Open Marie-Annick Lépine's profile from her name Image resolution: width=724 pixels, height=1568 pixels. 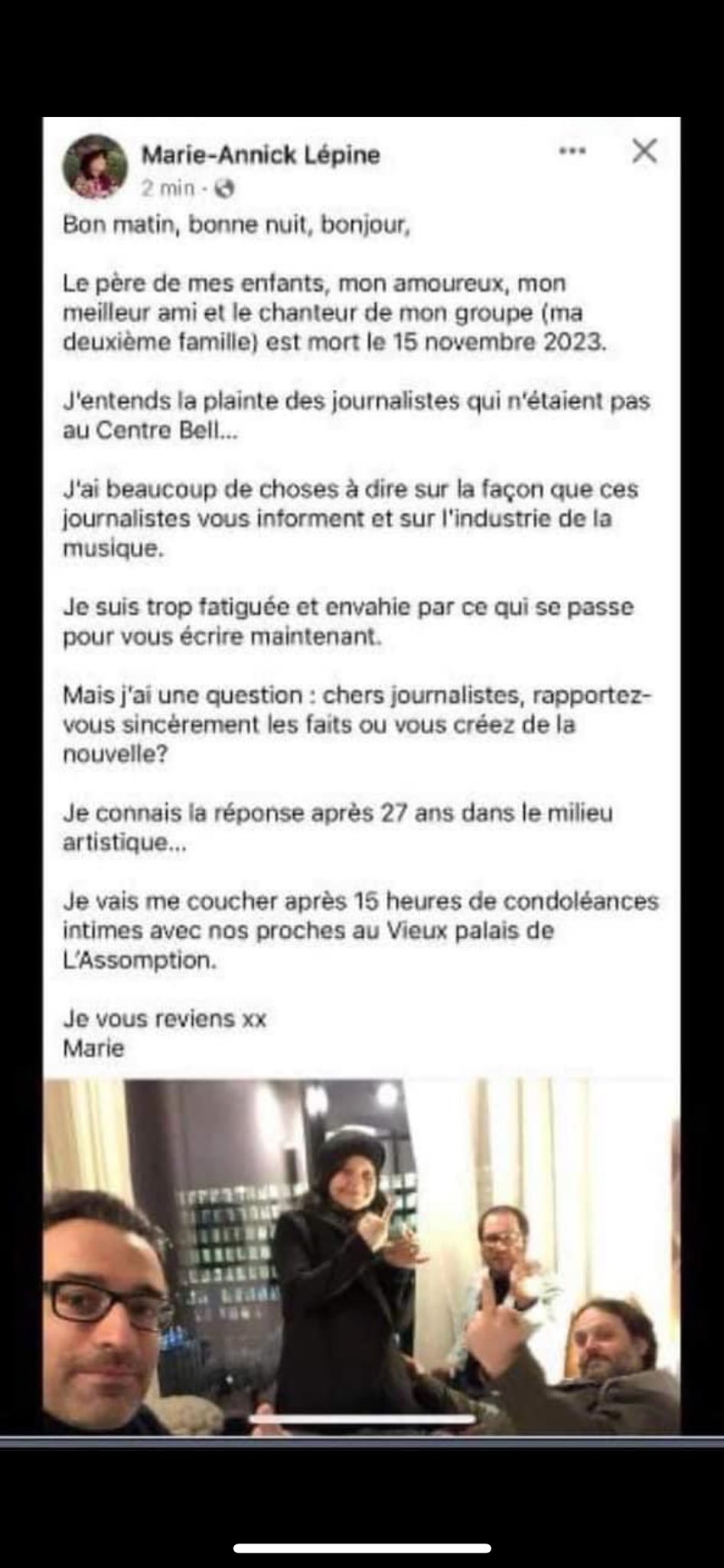[260, 155]
